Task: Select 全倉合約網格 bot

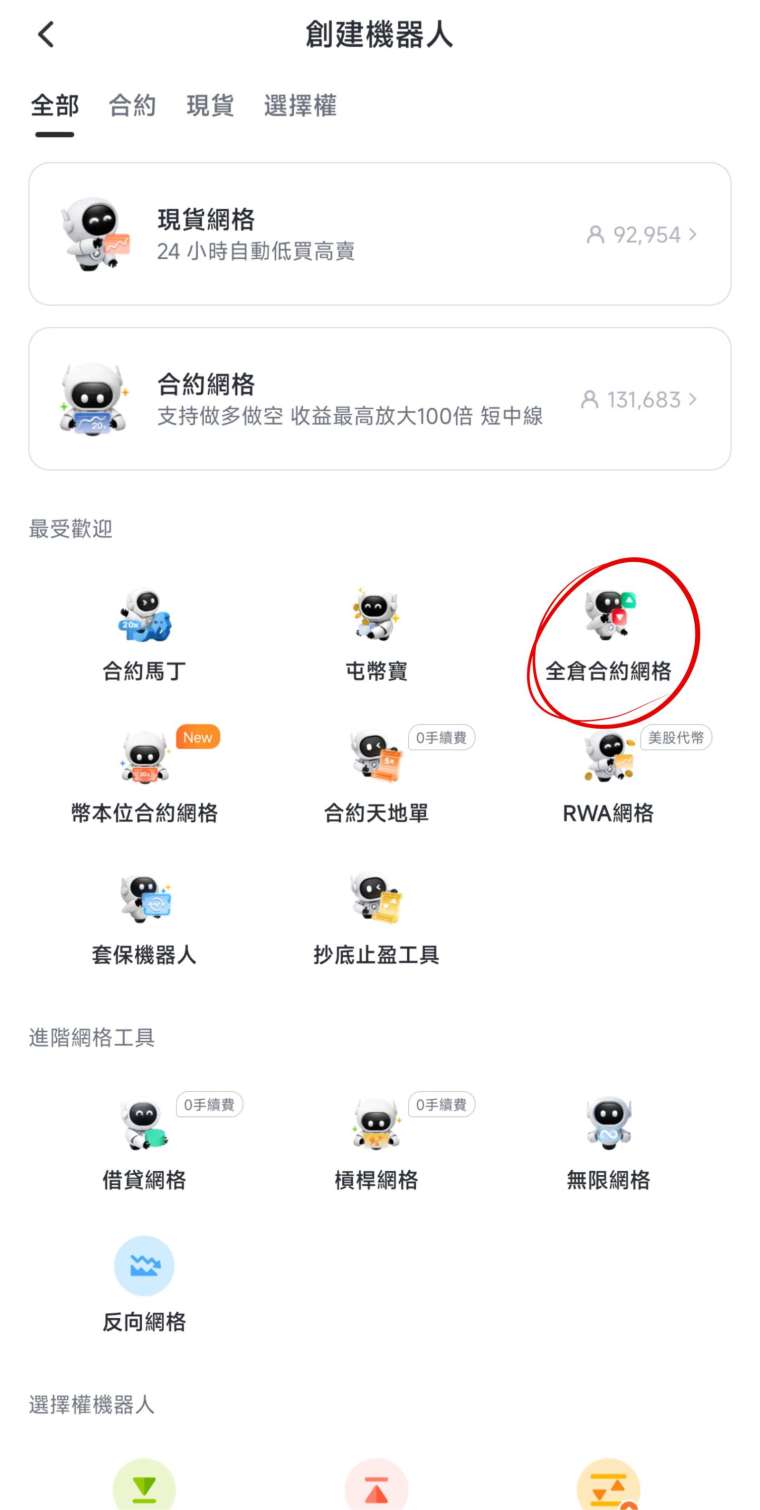Action: click(x=608, y=636)
